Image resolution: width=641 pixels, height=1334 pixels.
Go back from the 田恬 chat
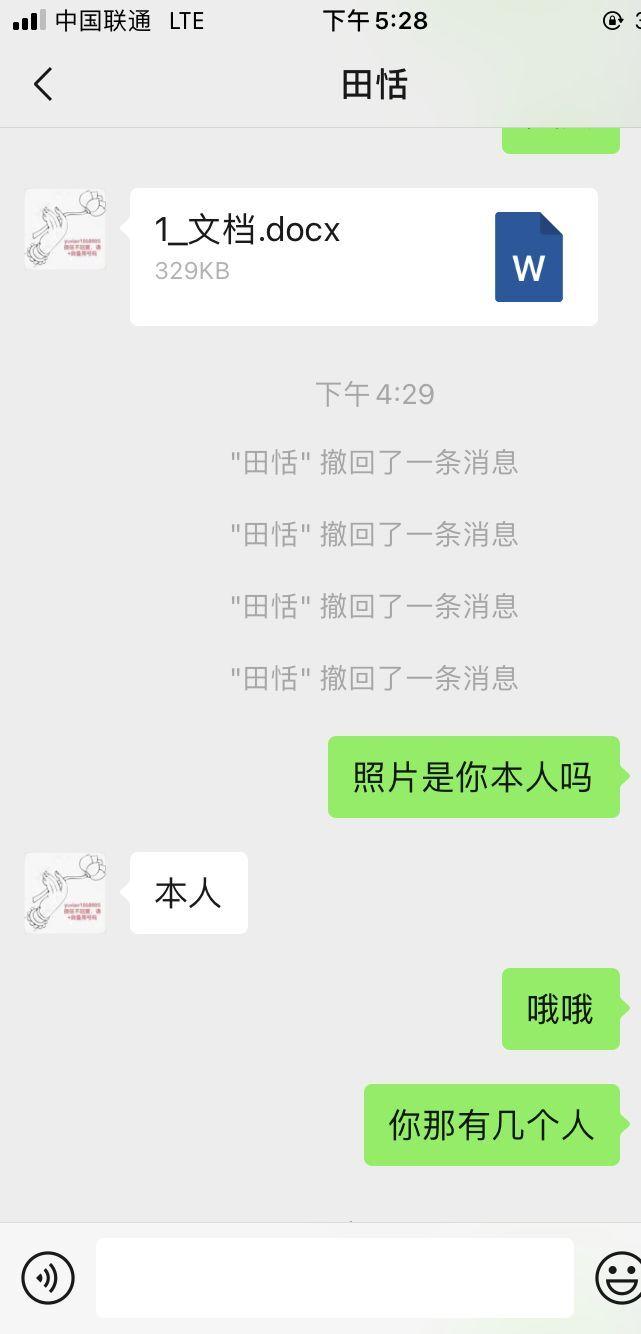pos(43,85)
